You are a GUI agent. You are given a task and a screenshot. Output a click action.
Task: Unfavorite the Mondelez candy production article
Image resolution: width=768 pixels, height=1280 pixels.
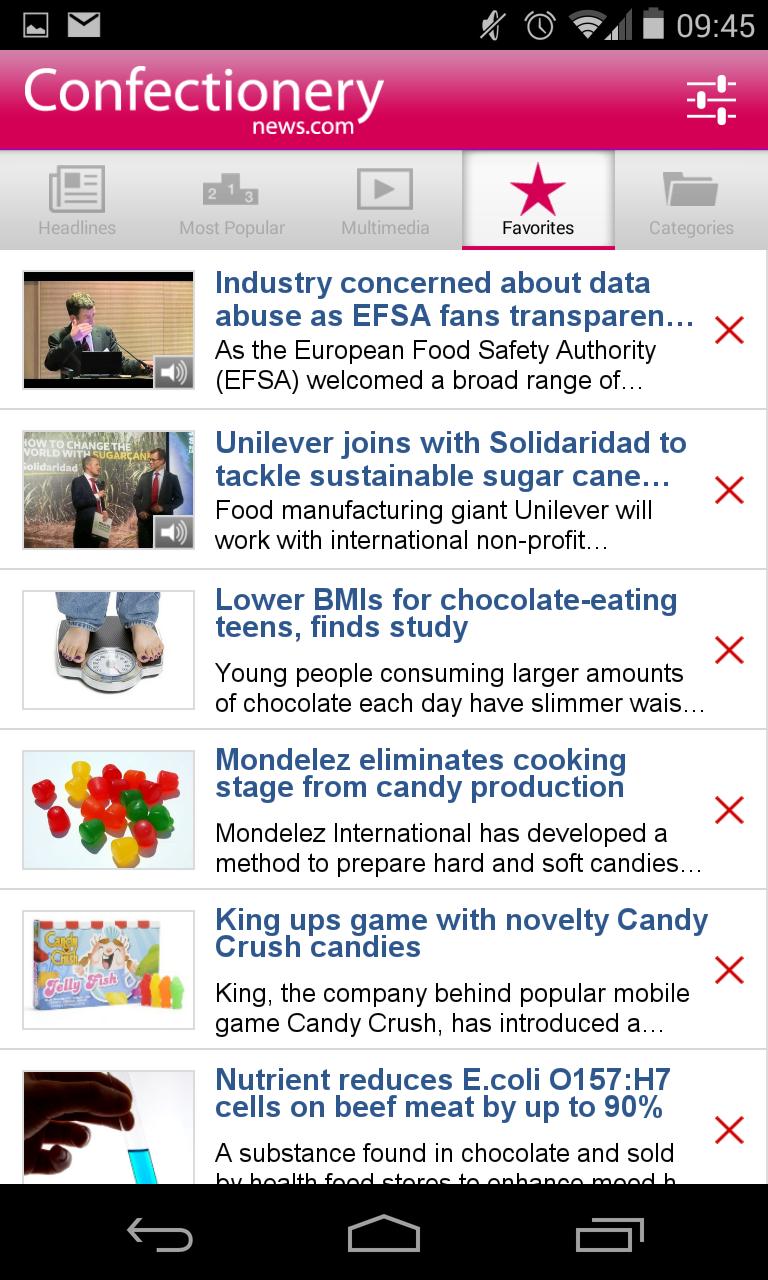[730, 810]
